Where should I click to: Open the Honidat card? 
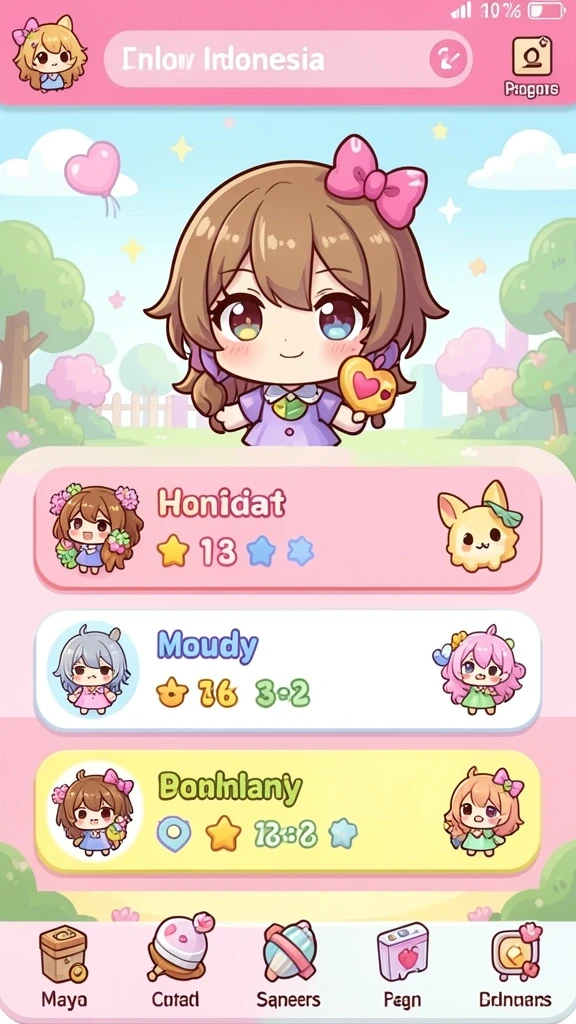pyautogui.click(x=288, y=527)
